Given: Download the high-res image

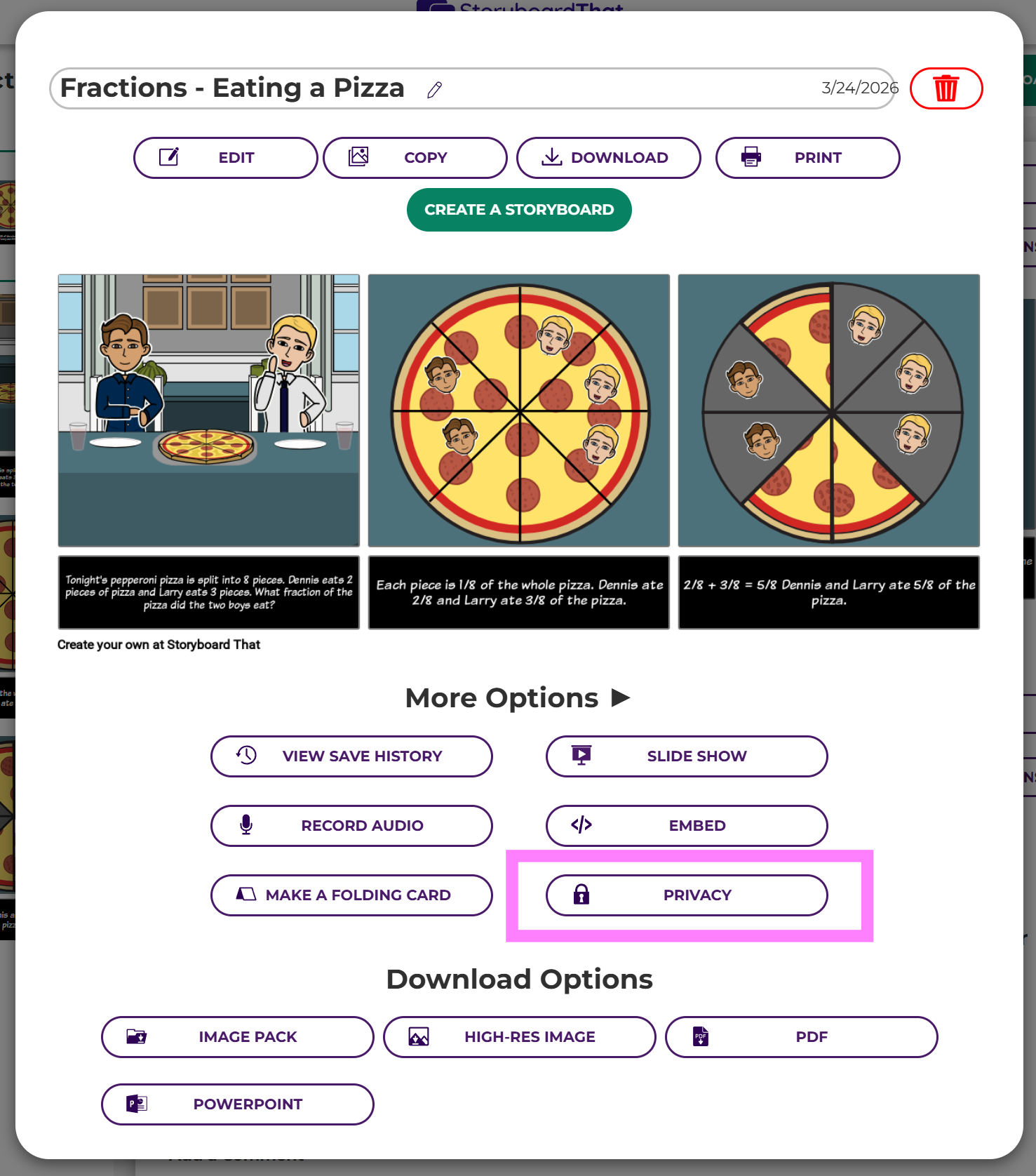Looking at the screenshot, I should click(x=520, y=1037).
